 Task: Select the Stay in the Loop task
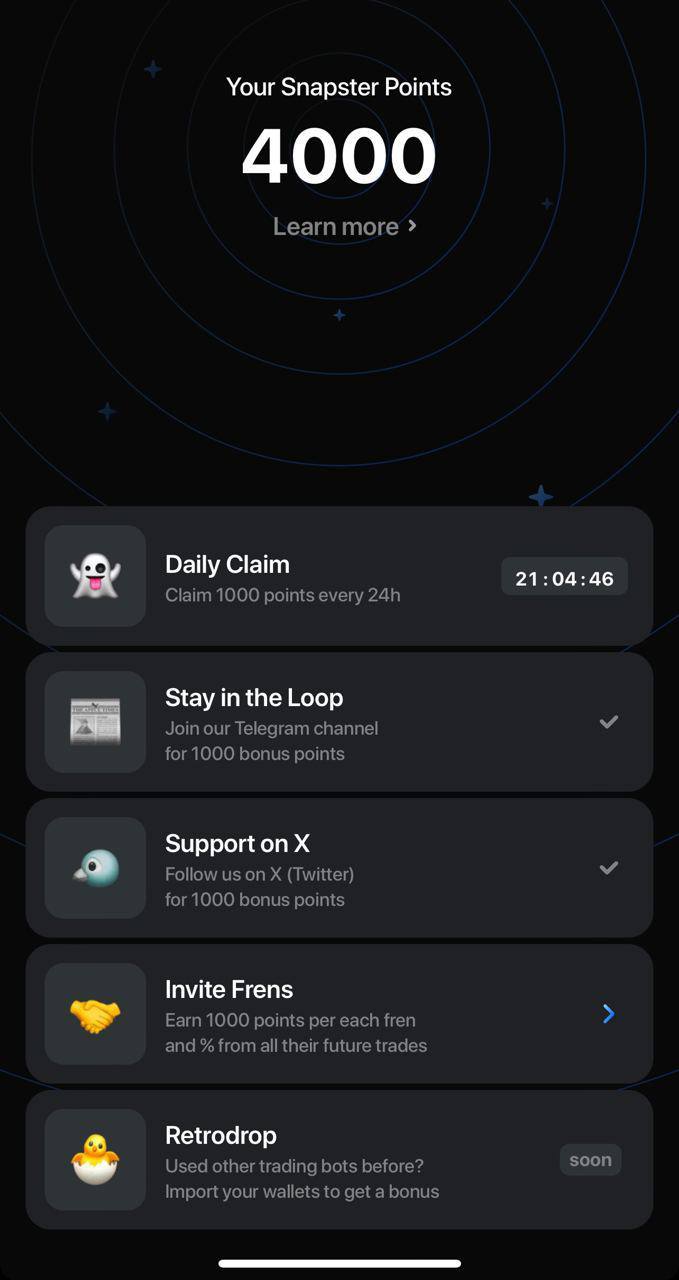[x=339, y=723]
